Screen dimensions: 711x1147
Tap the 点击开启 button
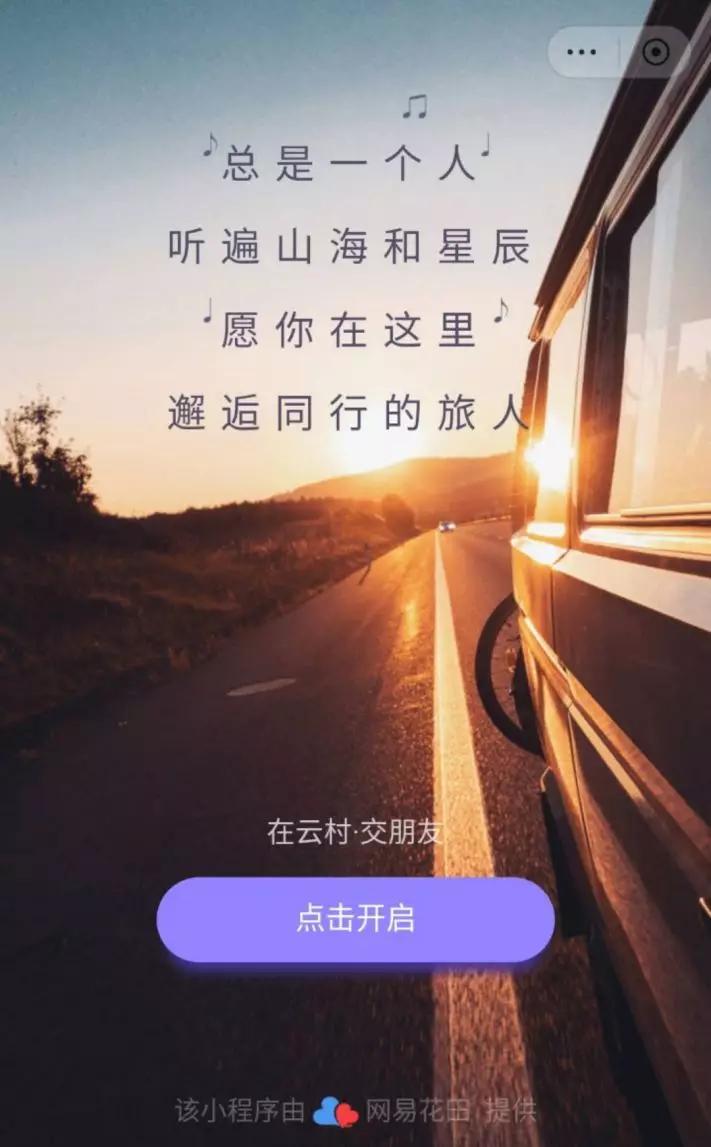click(x=355, y=919)
